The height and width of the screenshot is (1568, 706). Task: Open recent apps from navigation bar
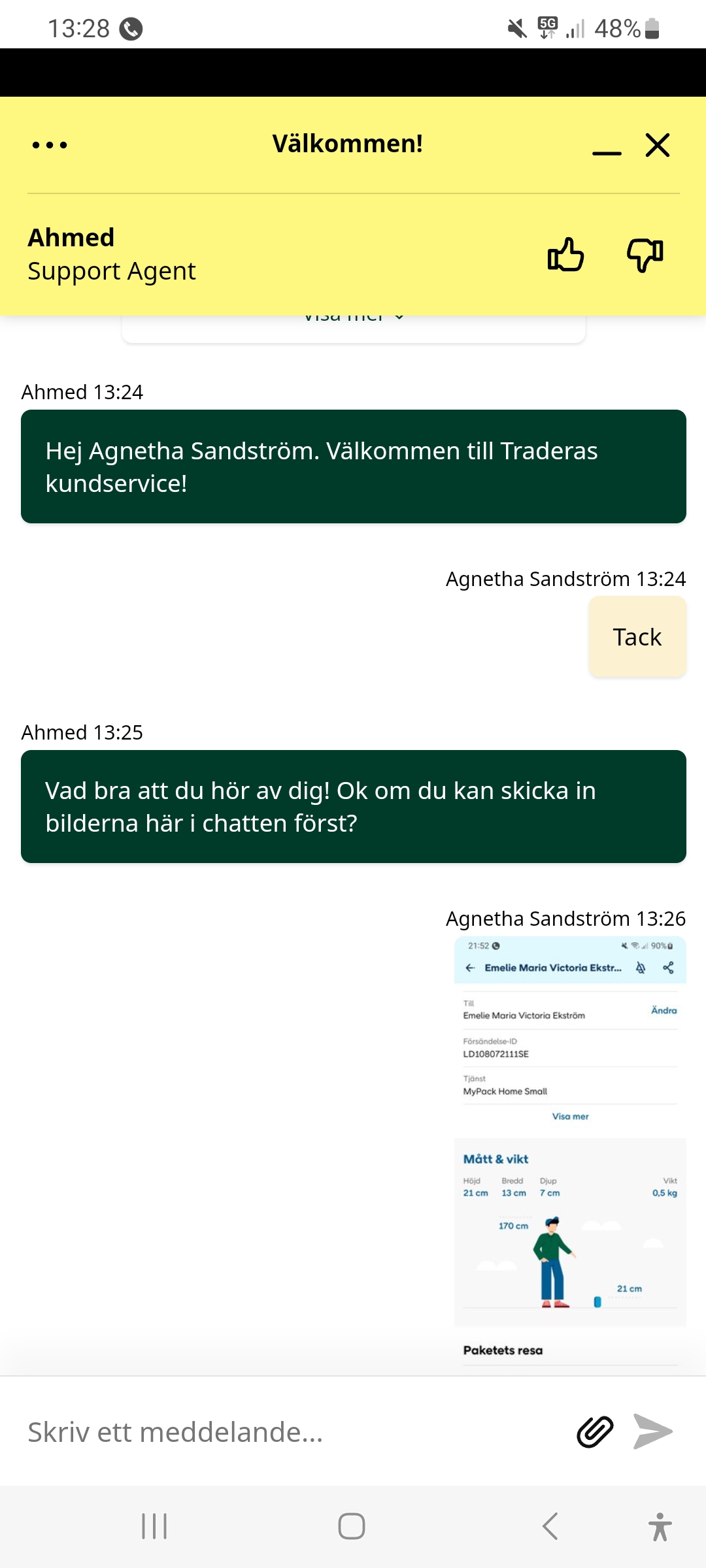tap(155, 1526)
